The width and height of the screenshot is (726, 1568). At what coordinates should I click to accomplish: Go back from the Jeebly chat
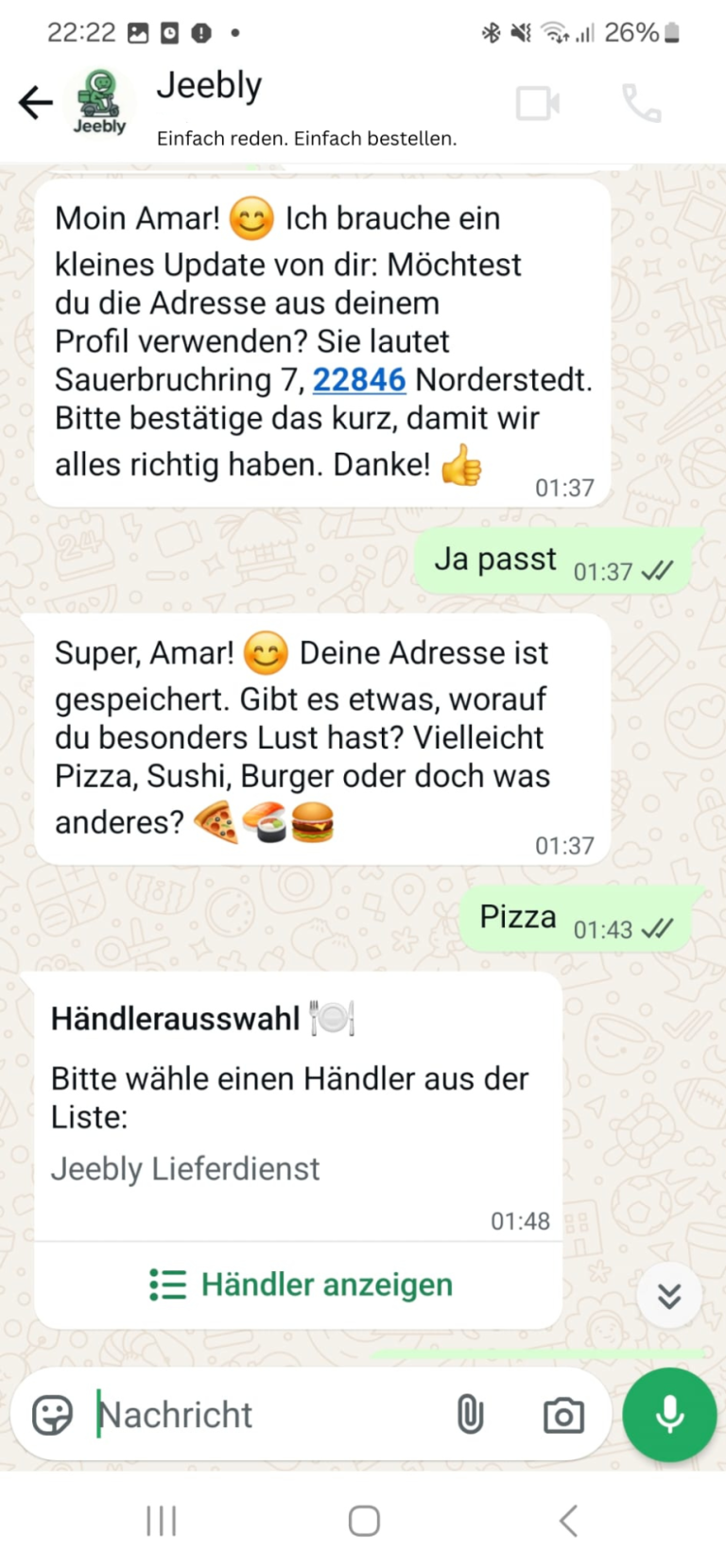tap(35, 102)
